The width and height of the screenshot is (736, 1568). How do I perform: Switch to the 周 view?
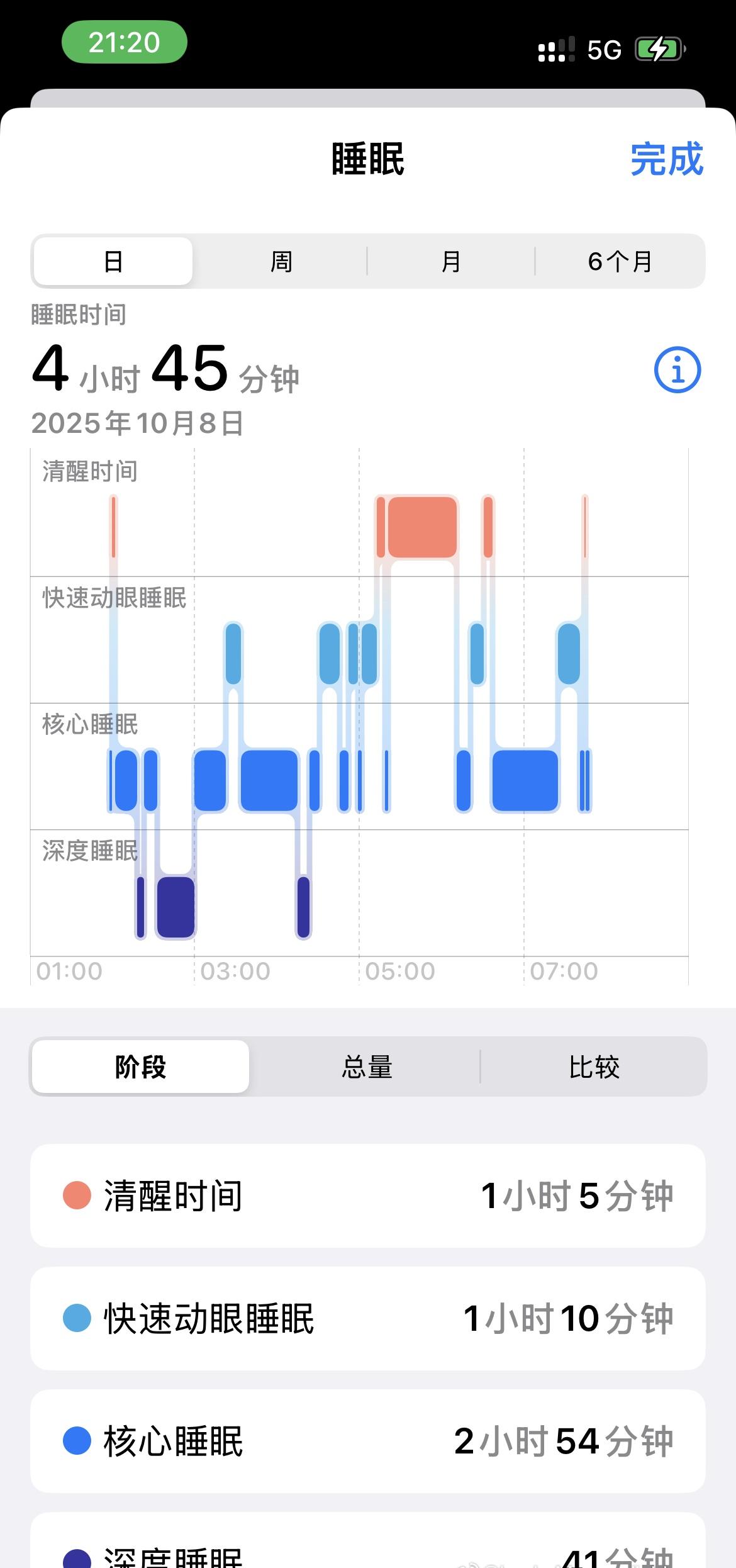tap(282, 260)
